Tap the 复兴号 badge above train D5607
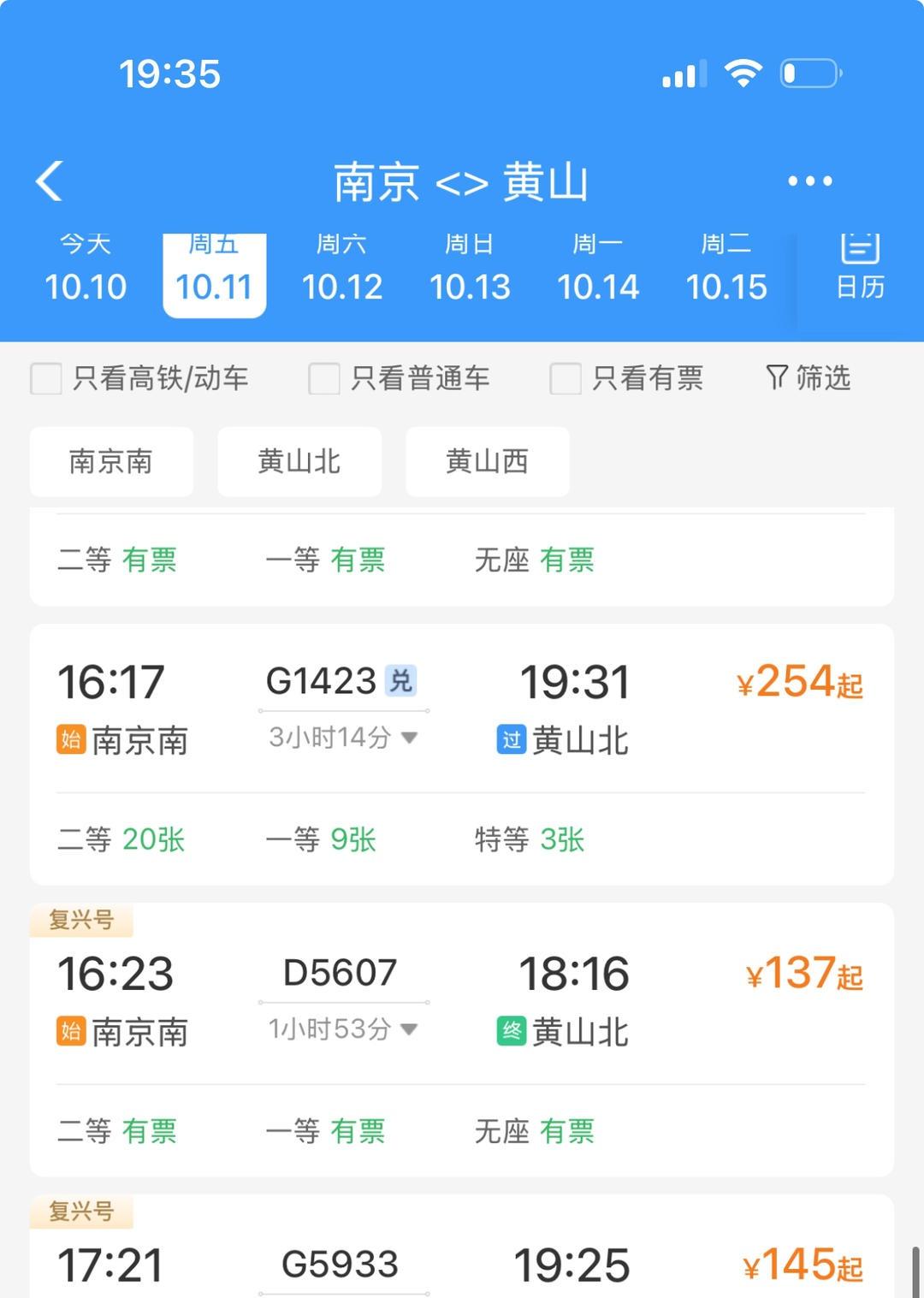The height and width of the screenshot is (1298, 924). pyautogui.click(x=80, y=922)
